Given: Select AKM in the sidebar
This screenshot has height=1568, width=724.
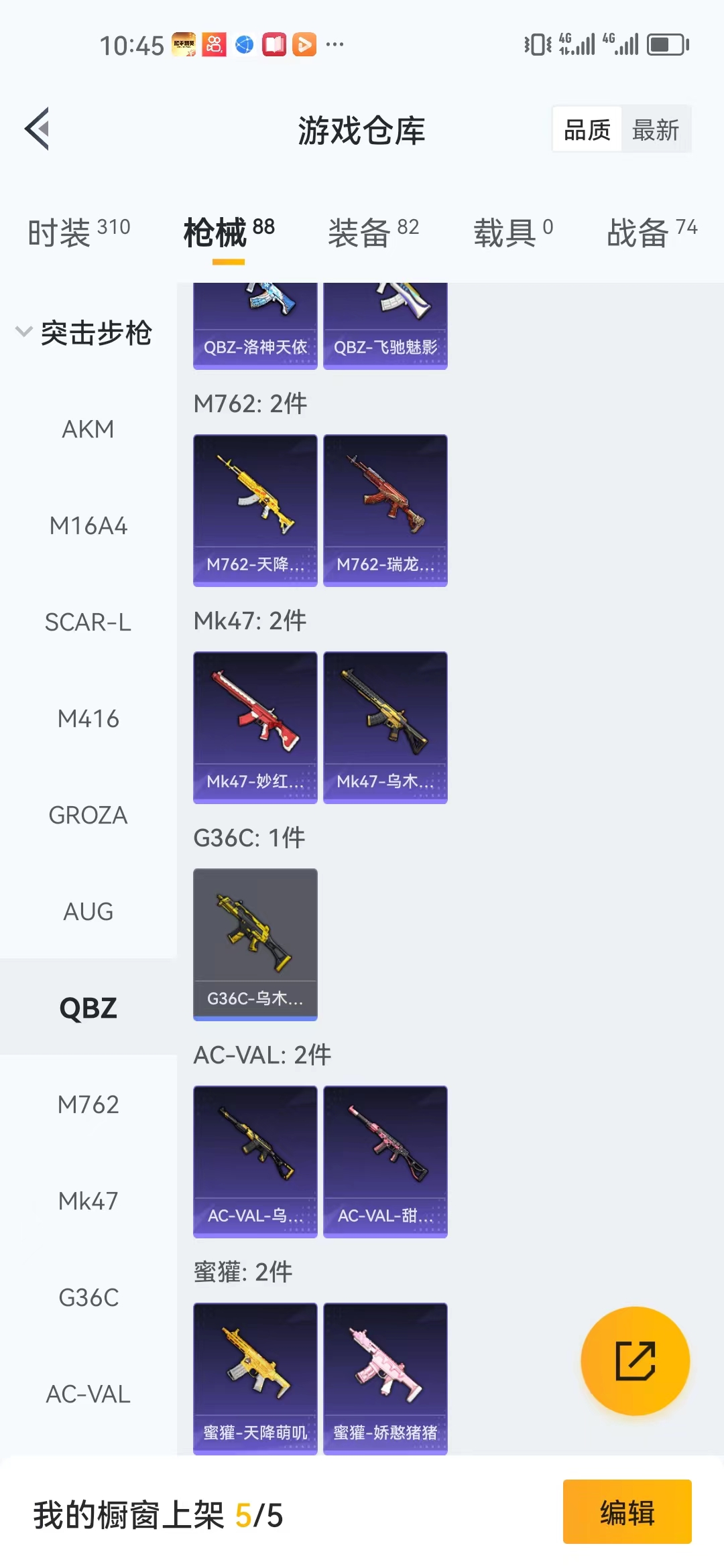Looking at the screenshot, I should (x=88, y=430).
